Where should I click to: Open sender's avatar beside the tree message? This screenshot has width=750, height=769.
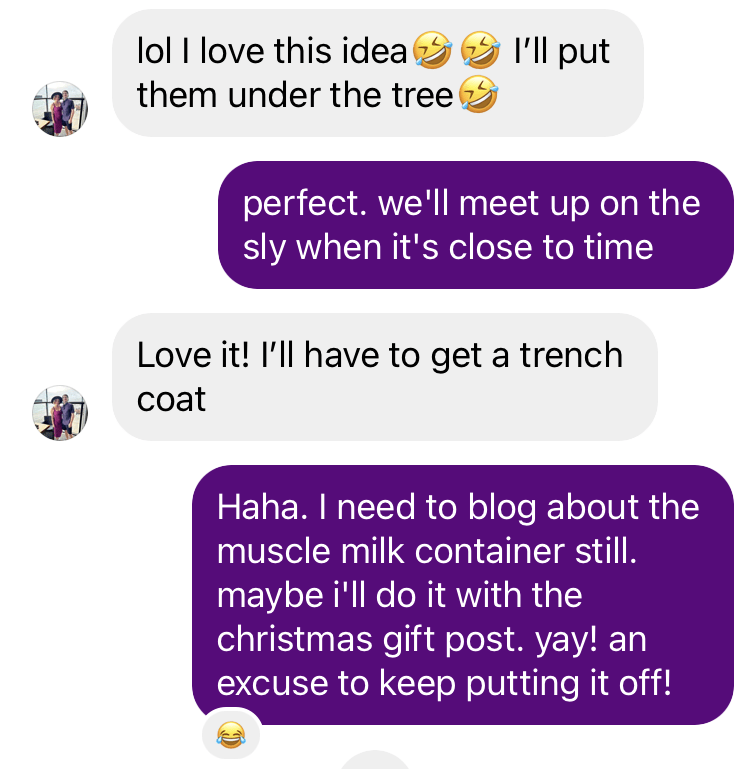(60, 109)
